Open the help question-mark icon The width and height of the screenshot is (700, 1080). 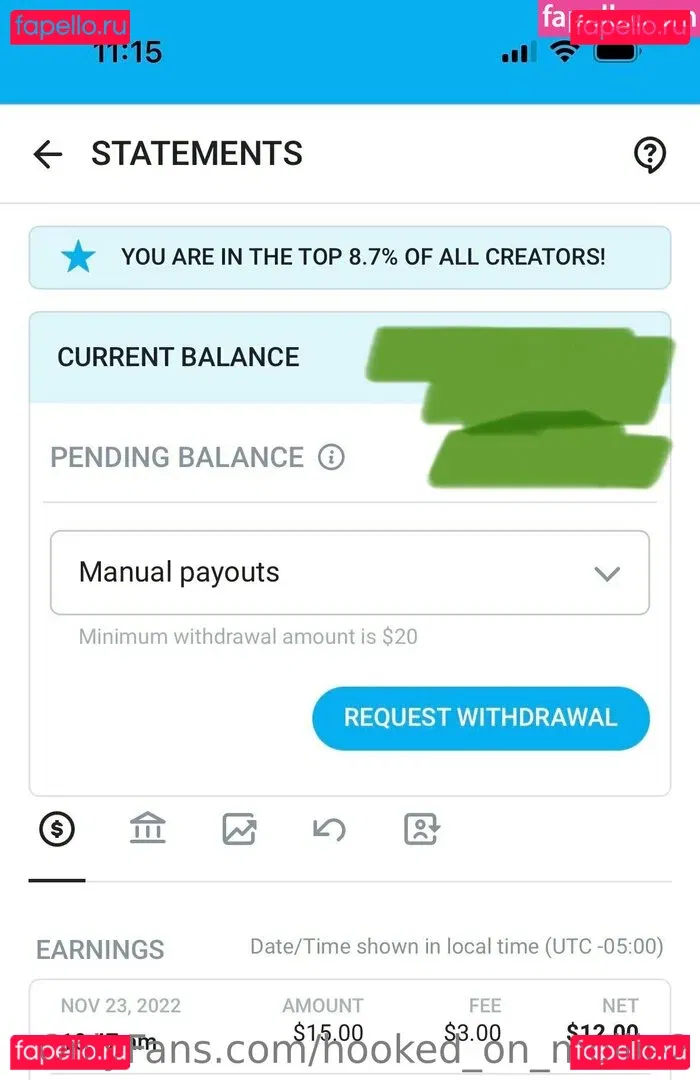click(x=650, y=154)
